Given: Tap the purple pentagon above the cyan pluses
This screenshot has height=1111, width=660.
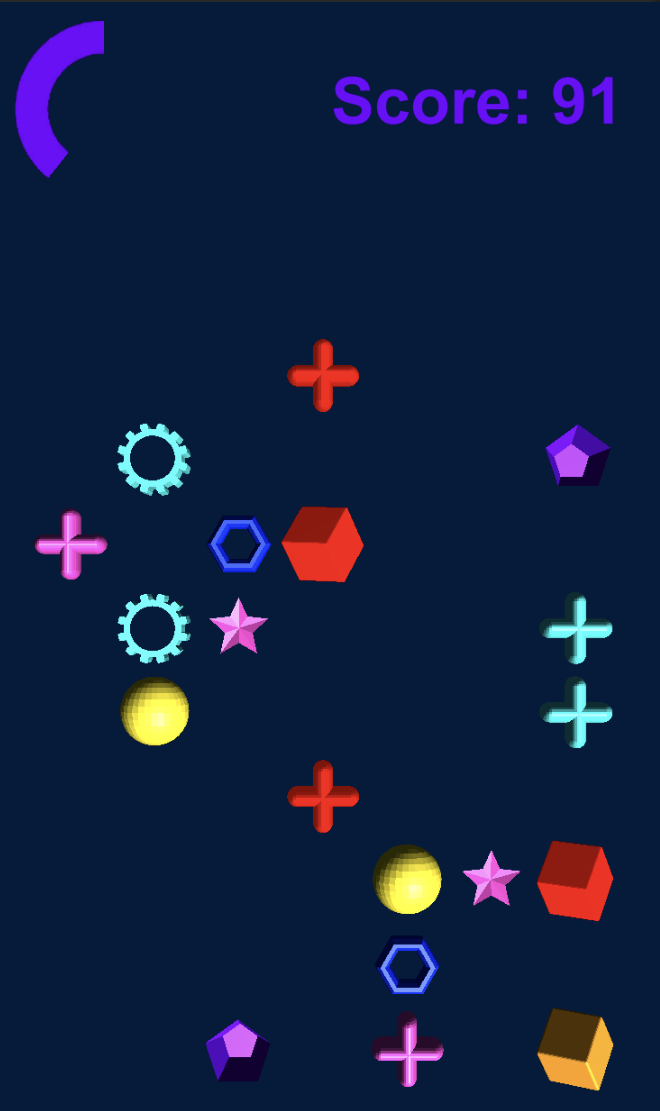Looking at the screenshot, I should point(577,457).
